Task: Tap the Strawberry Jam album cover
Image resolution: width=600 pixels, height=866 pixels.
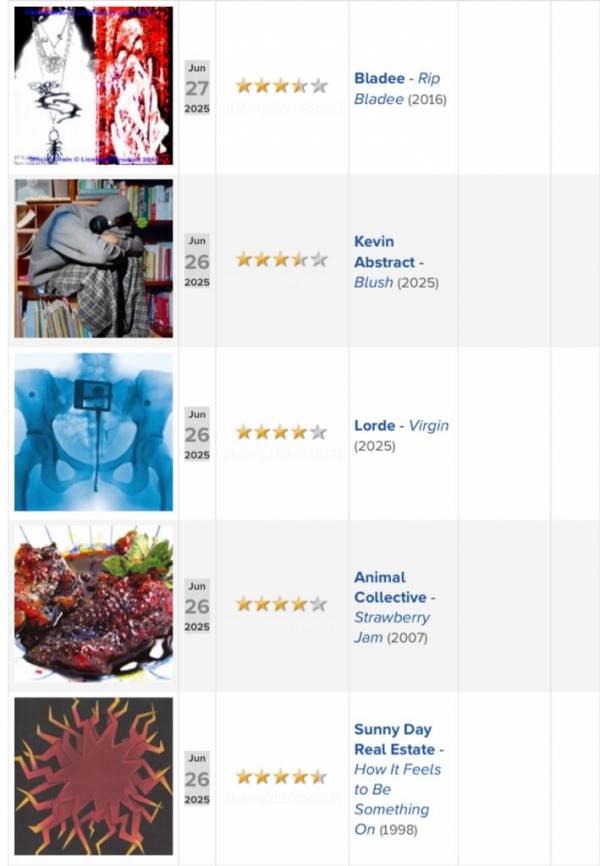Action: click(93, 603)
